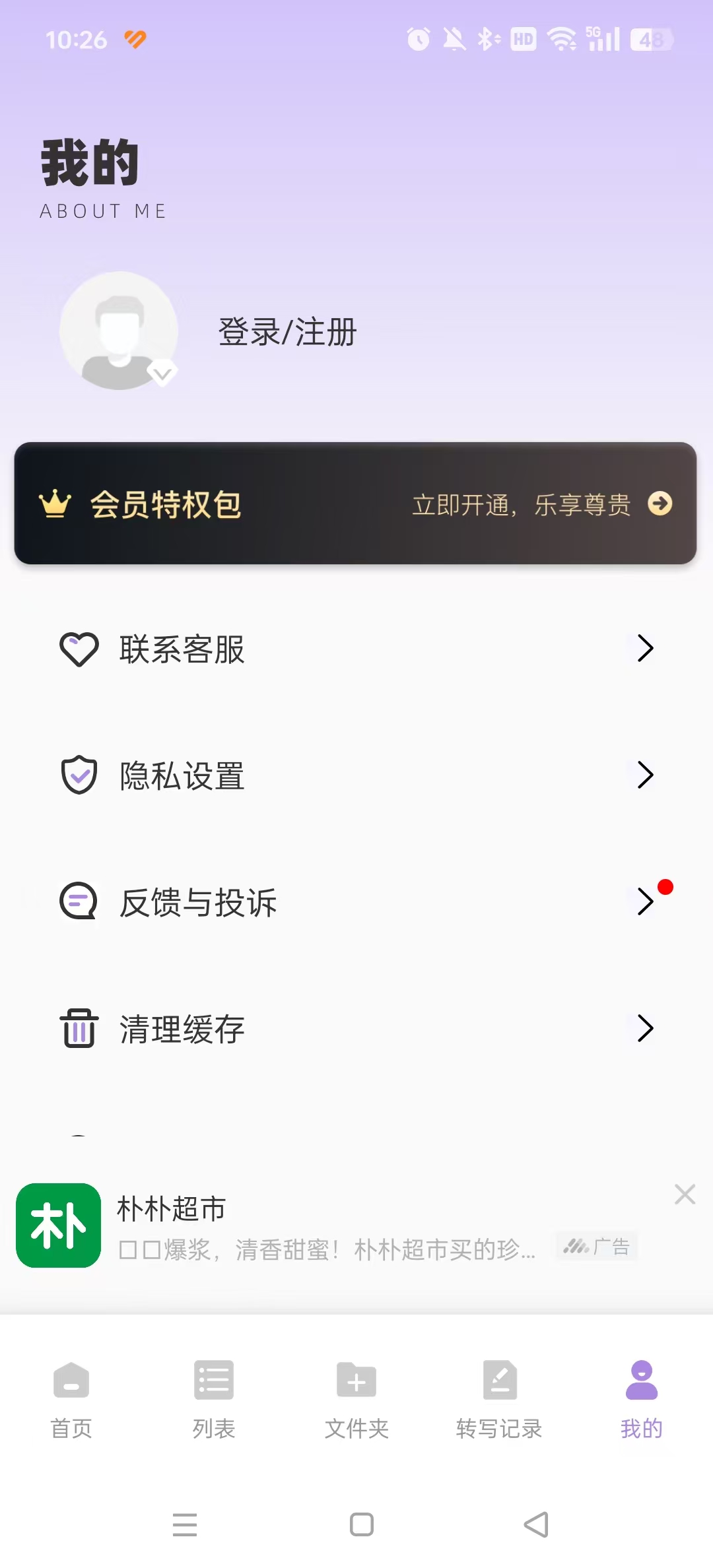The width and height of the screenshot is (713, 1568).
Task: Select 清理缓存 to clear cache
Action: [x=355, y=1029]
